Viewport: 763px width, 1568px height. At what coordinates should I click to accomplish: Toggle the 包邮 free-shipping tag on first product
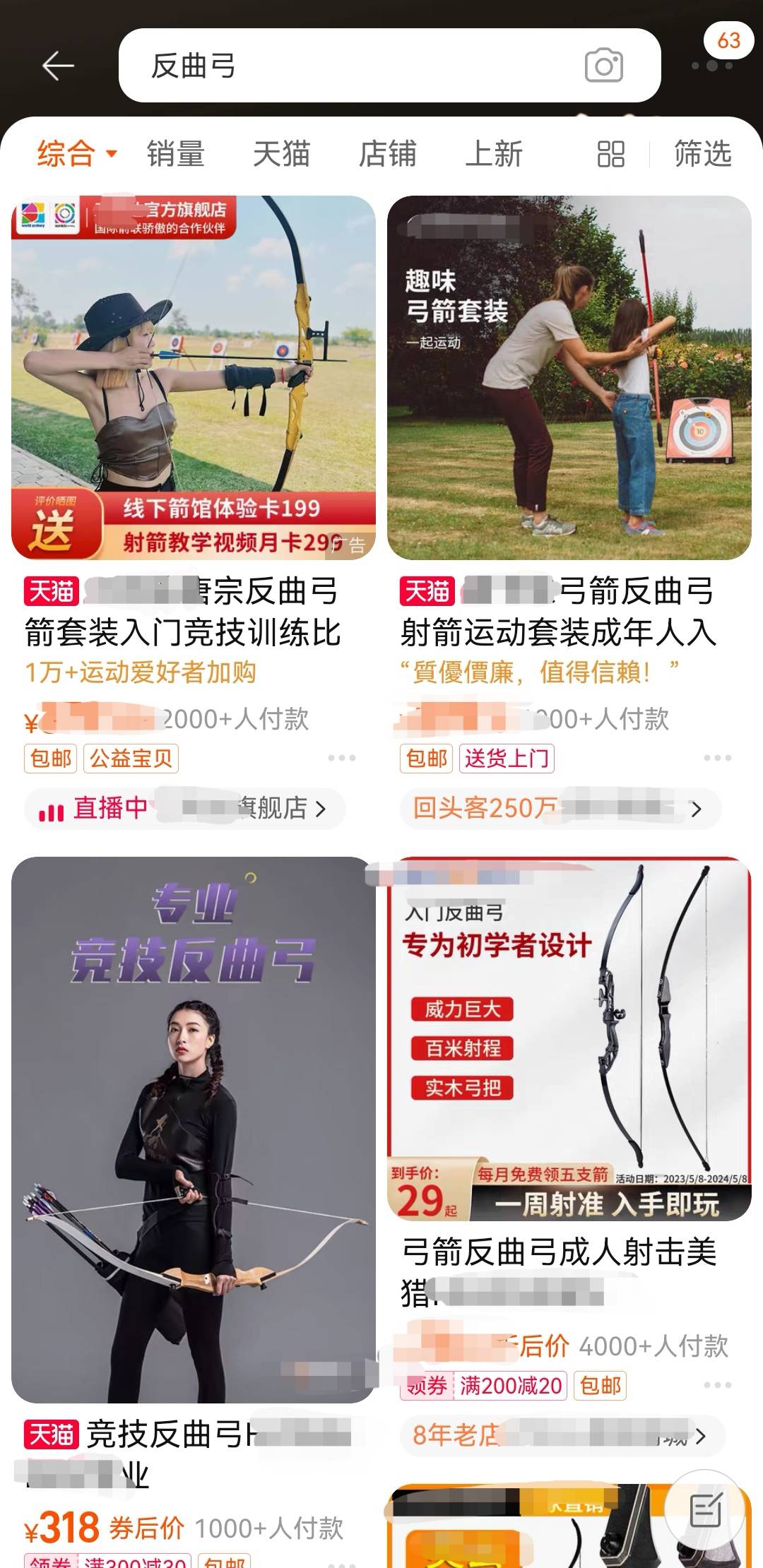point(50,758)
